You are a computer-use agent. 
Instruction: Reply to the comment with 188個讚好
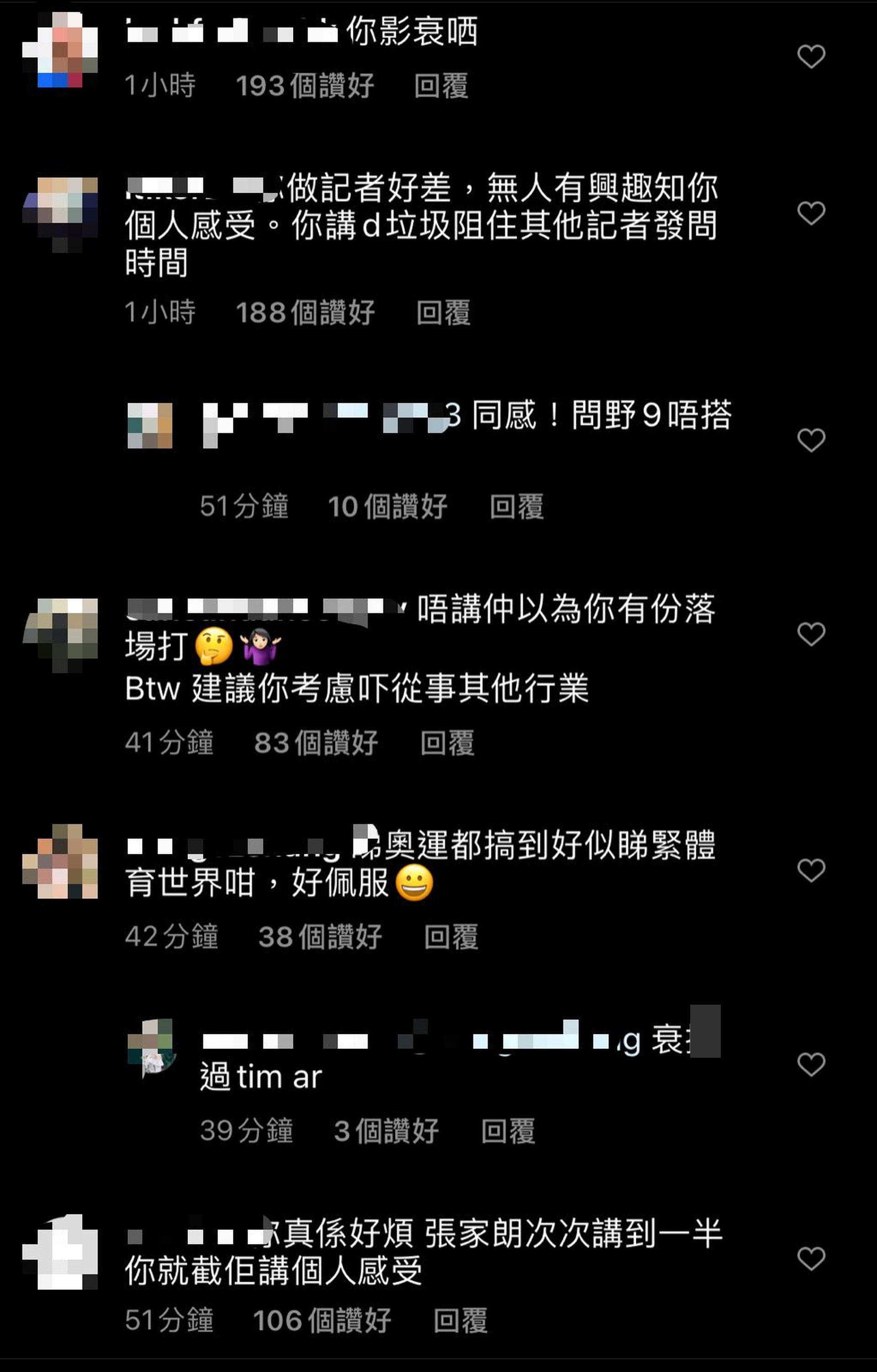(443, 313)
